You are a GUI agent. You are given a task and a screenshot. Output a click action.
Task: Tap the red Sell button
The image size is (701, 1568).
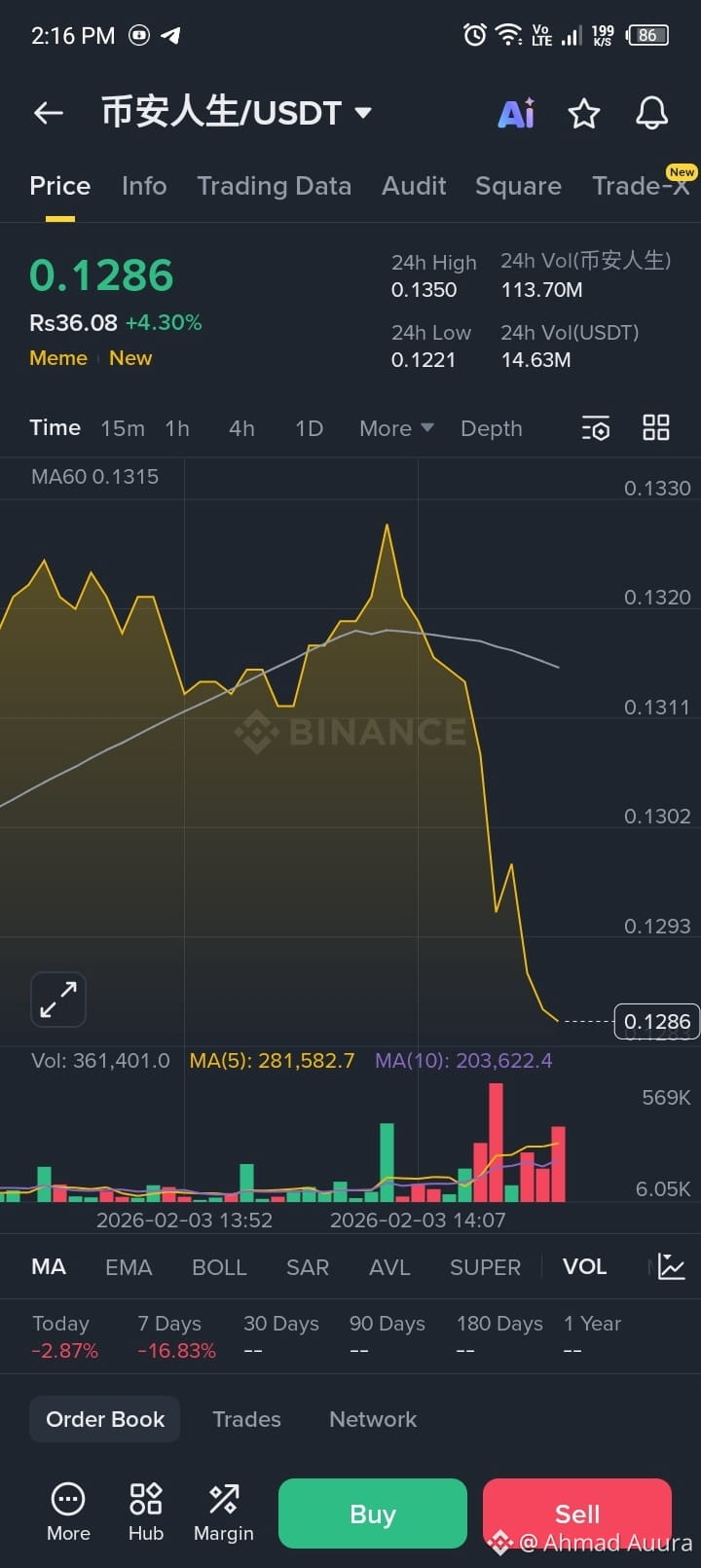(x=577, y=1513)
